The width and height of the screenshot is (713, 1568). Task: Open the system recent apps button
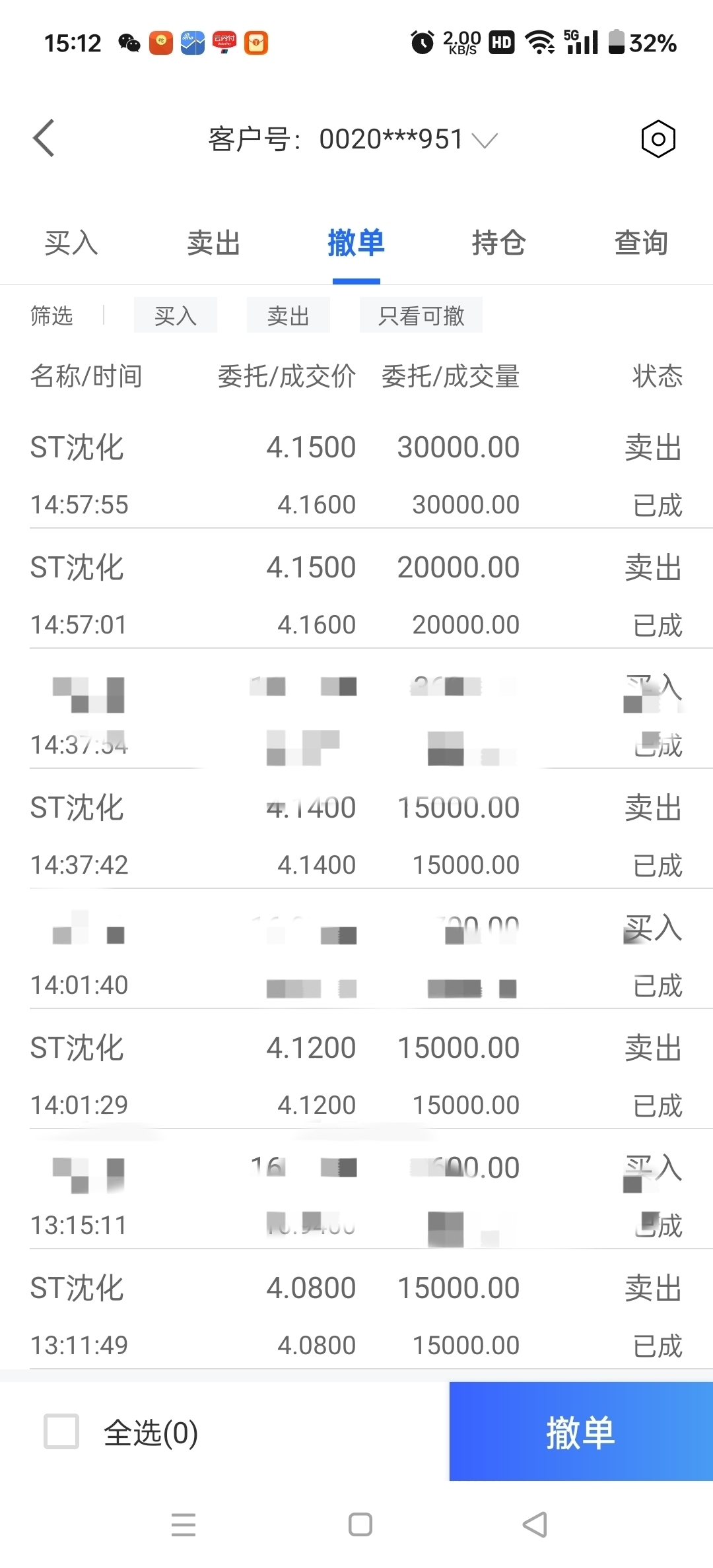pyautogui.click(x=184, y=1524)
